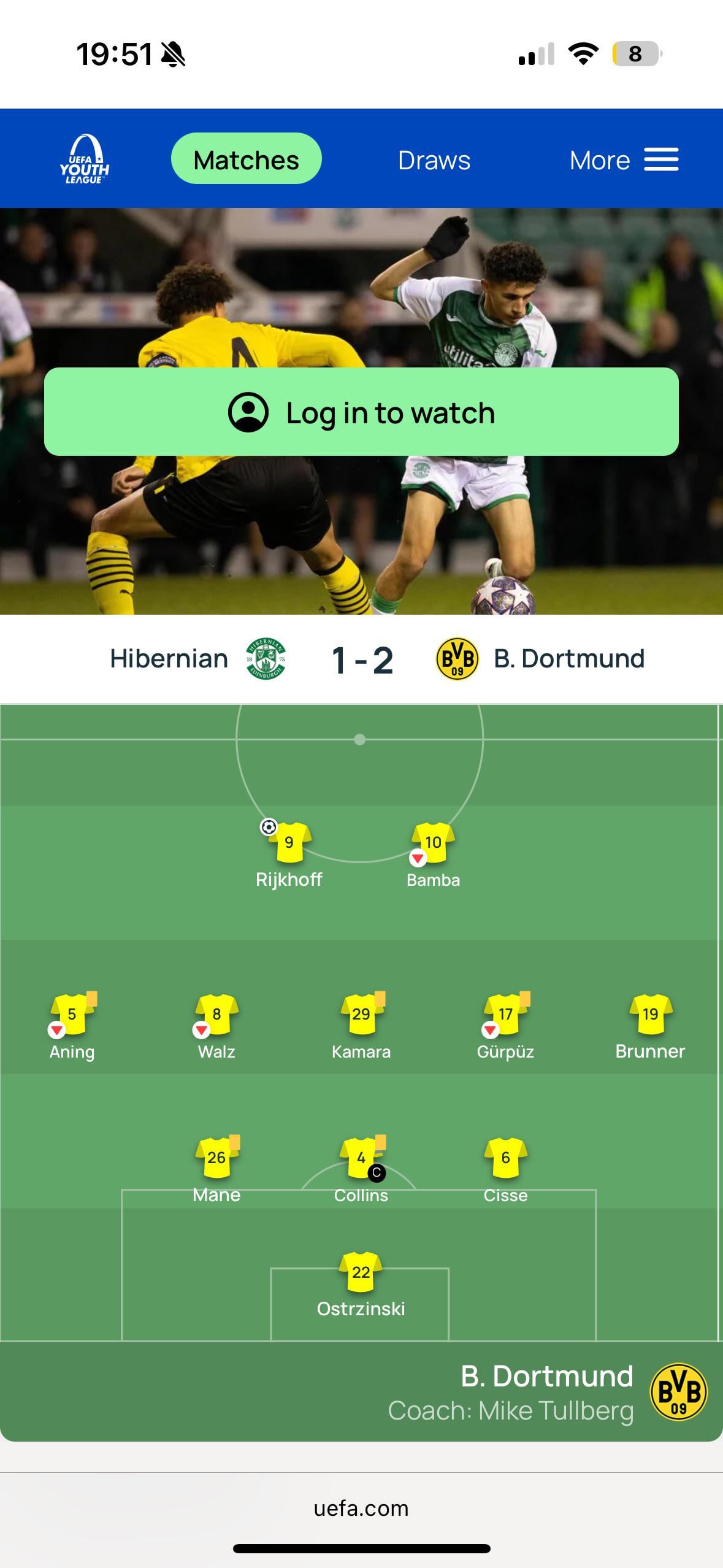Screen dimensions: 723x1568
Task: Tap the uefa.com address bar
Action: (361, 1508)
